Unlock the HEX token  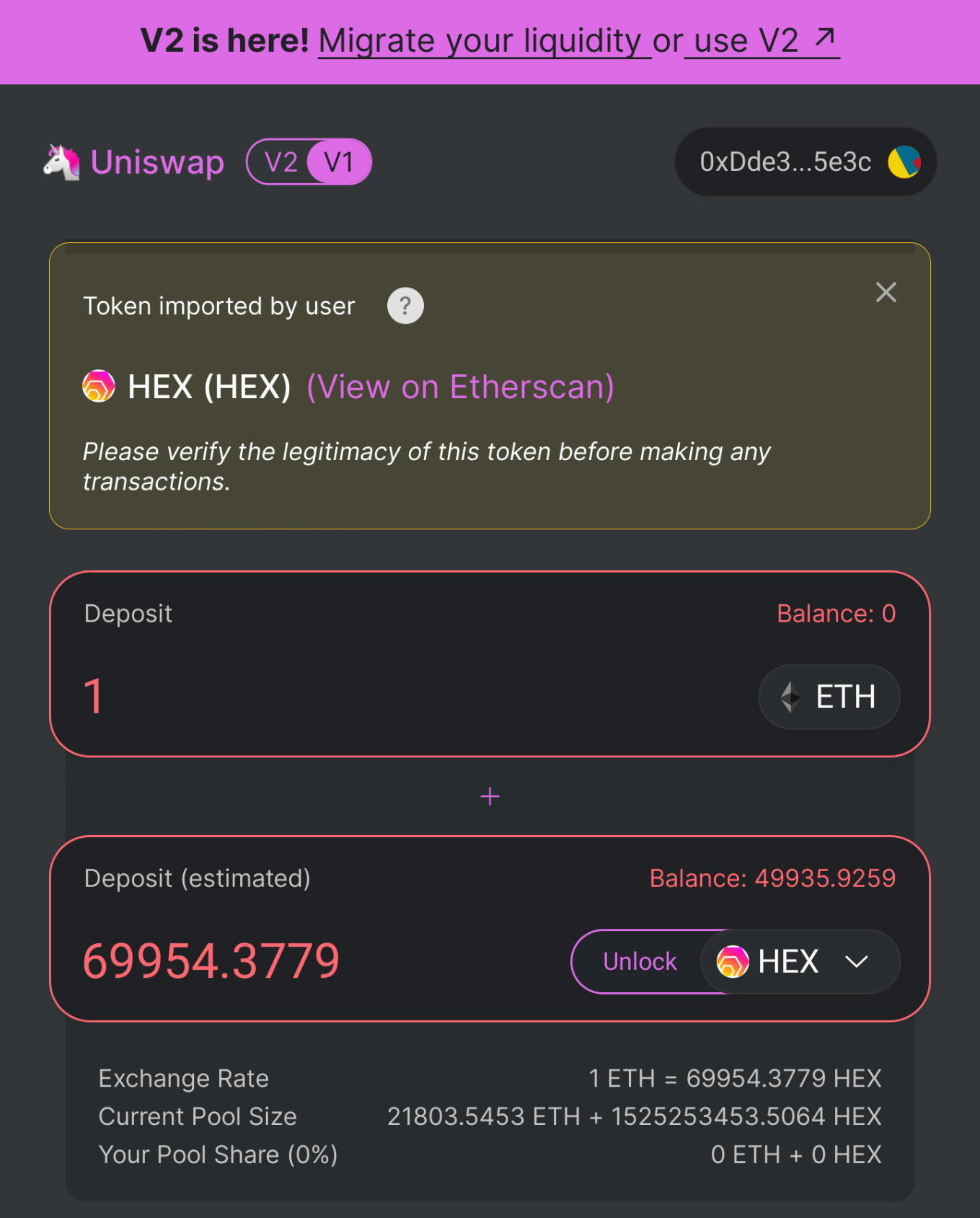coord(639,961)
